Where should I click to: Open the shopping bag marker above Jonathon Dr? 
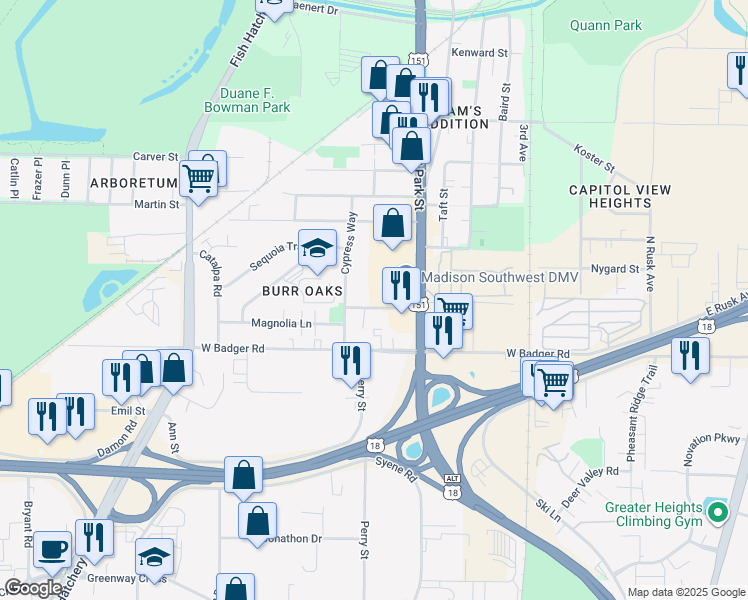257,521
